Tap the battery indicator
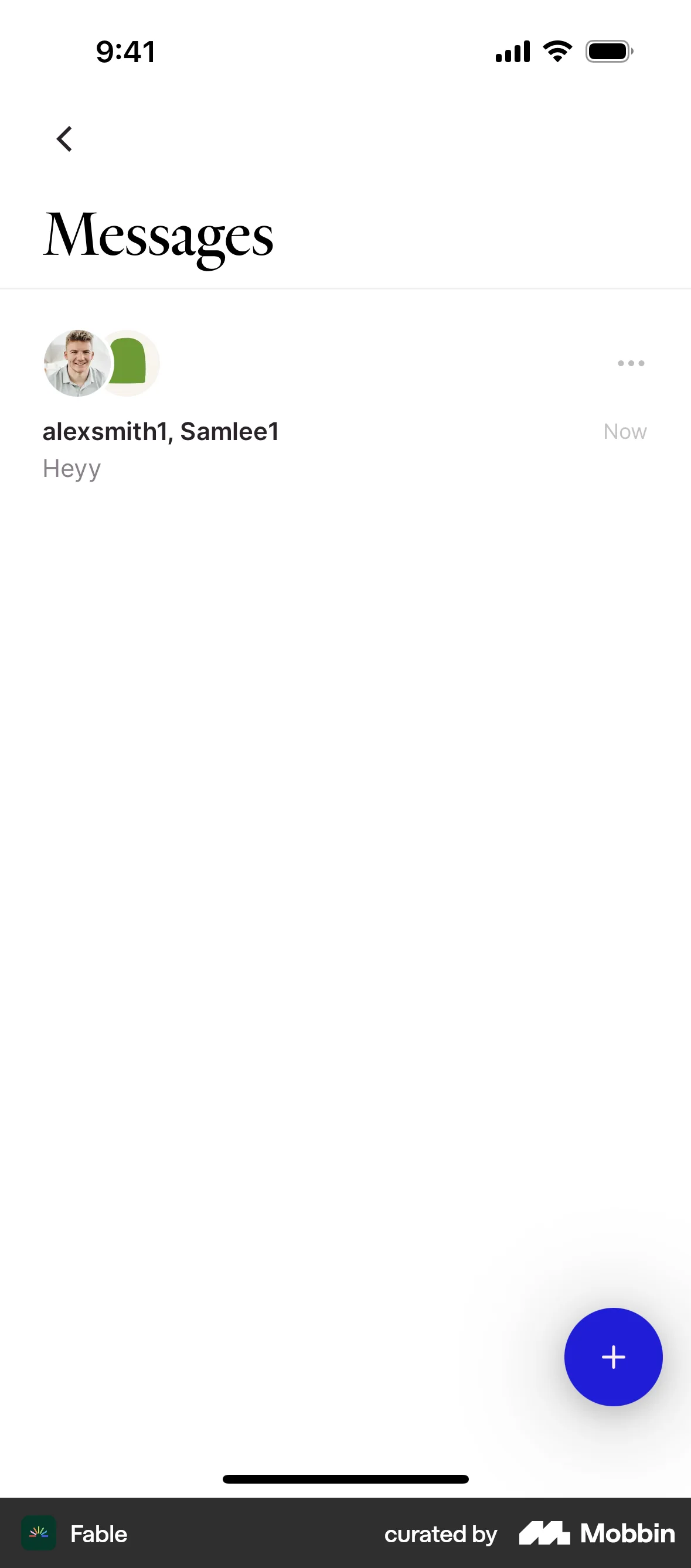The width and height of the screenshot is (691, 1568). (609, 51)
